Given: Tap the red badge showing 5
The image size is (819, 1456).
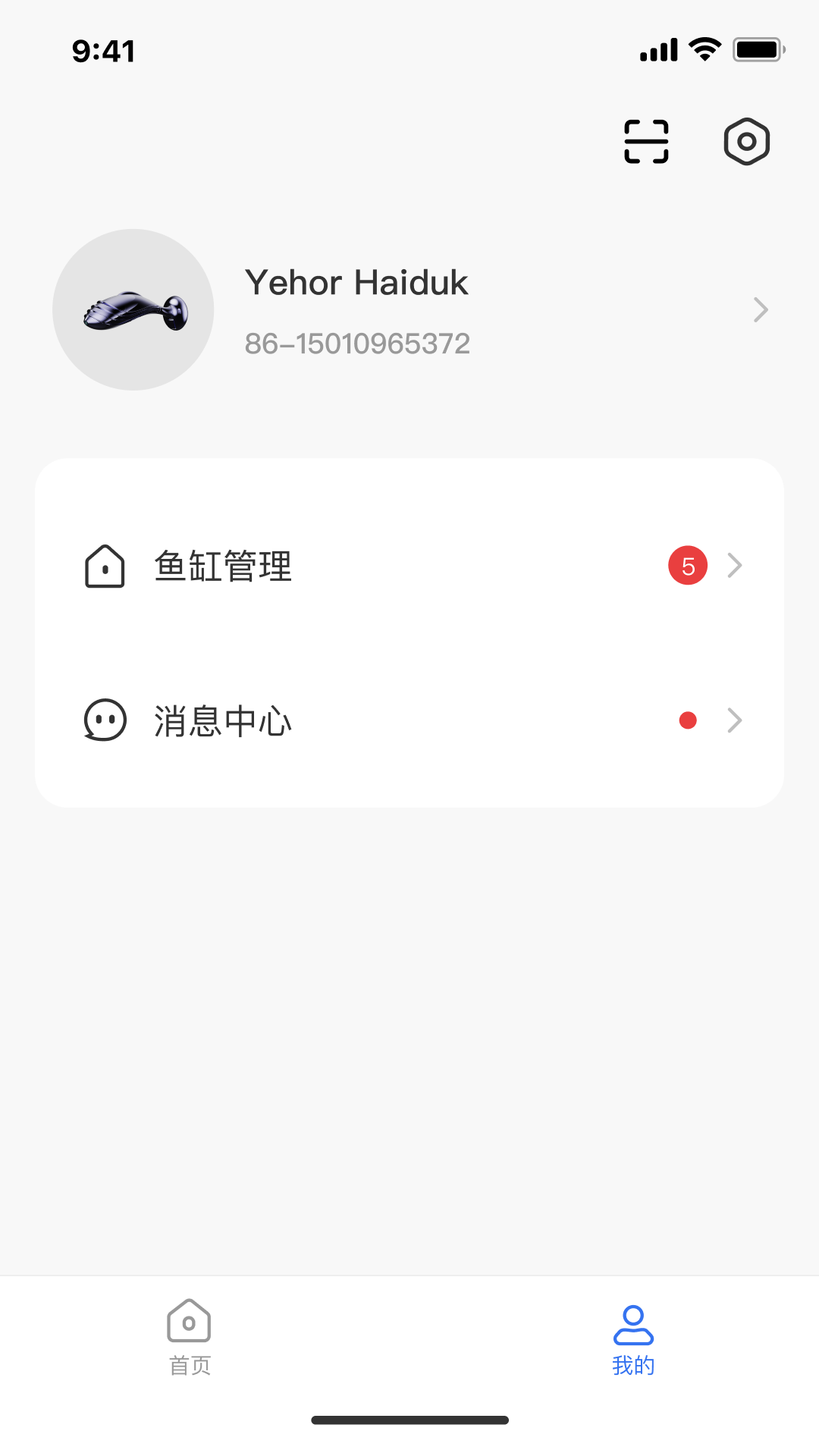Looking at the screenshot, I should click(687, 565).
